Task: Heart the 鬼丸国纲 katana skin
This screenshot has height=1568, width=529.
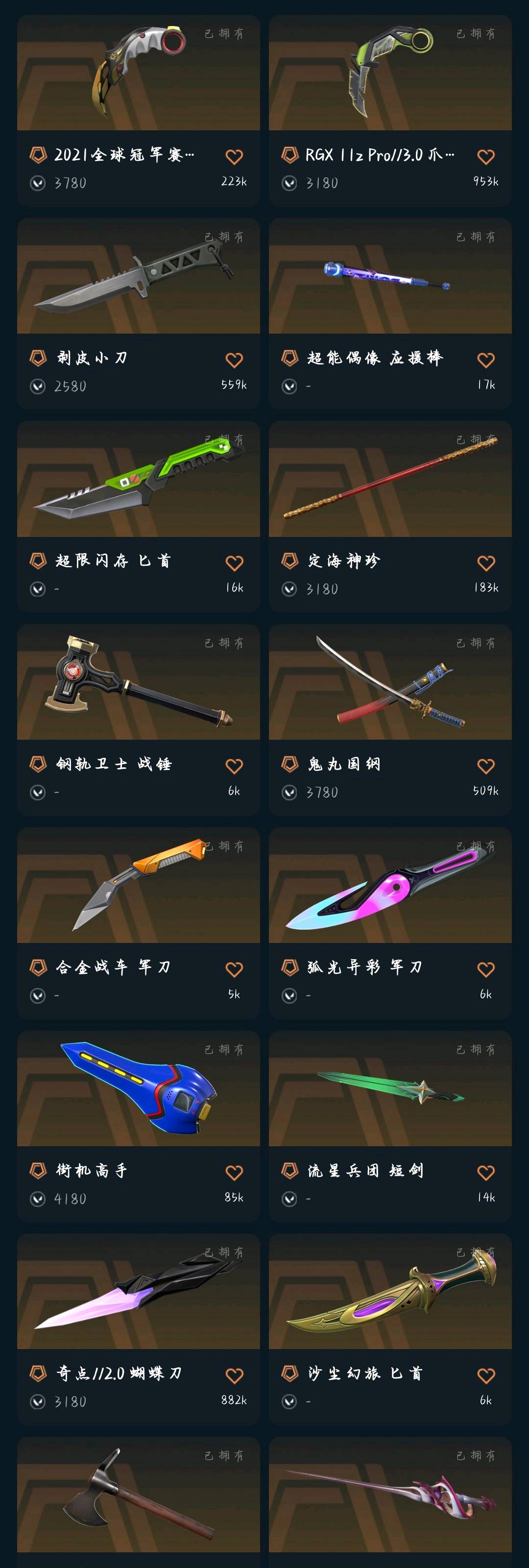Action: coord(485,766)
